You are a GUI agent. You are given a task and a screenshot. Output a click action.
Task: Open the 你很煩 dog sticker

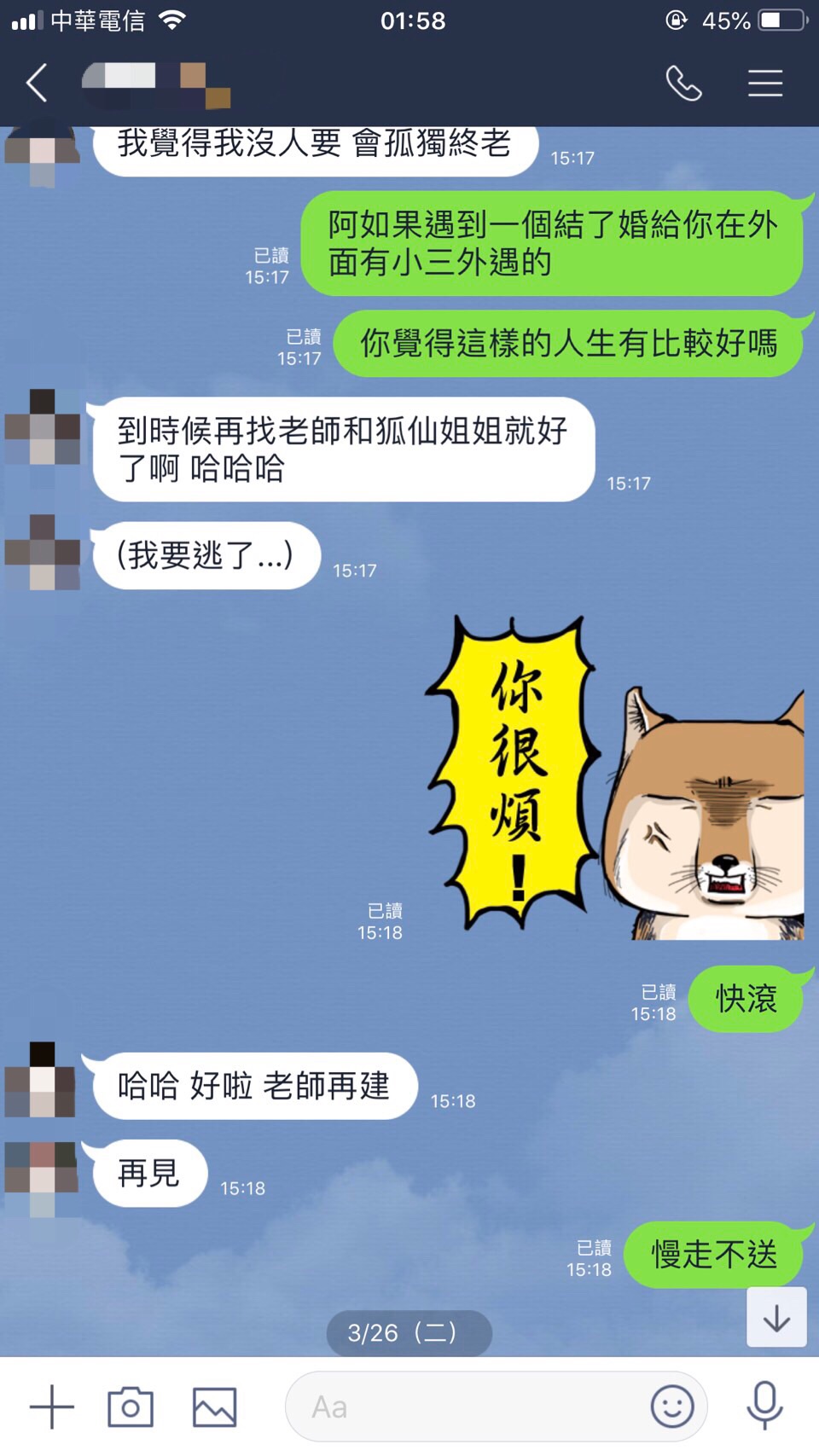click(616, 776)
